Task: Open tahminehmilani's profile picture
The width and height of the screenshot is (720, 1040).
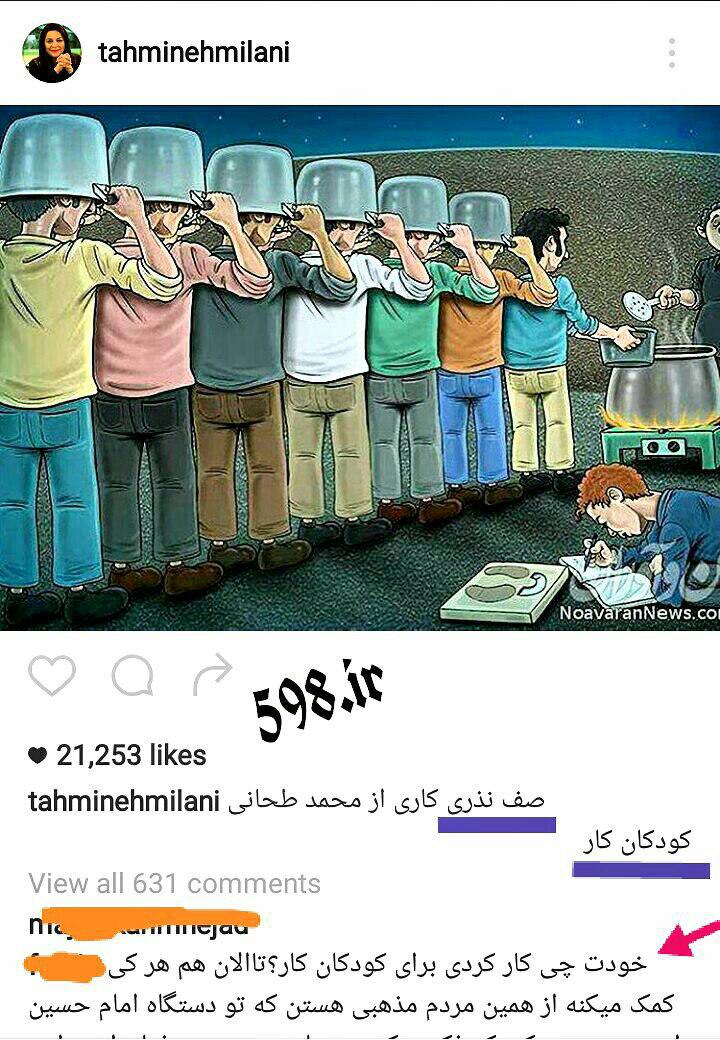Action: pyautogui.click(x=52, y=53)
